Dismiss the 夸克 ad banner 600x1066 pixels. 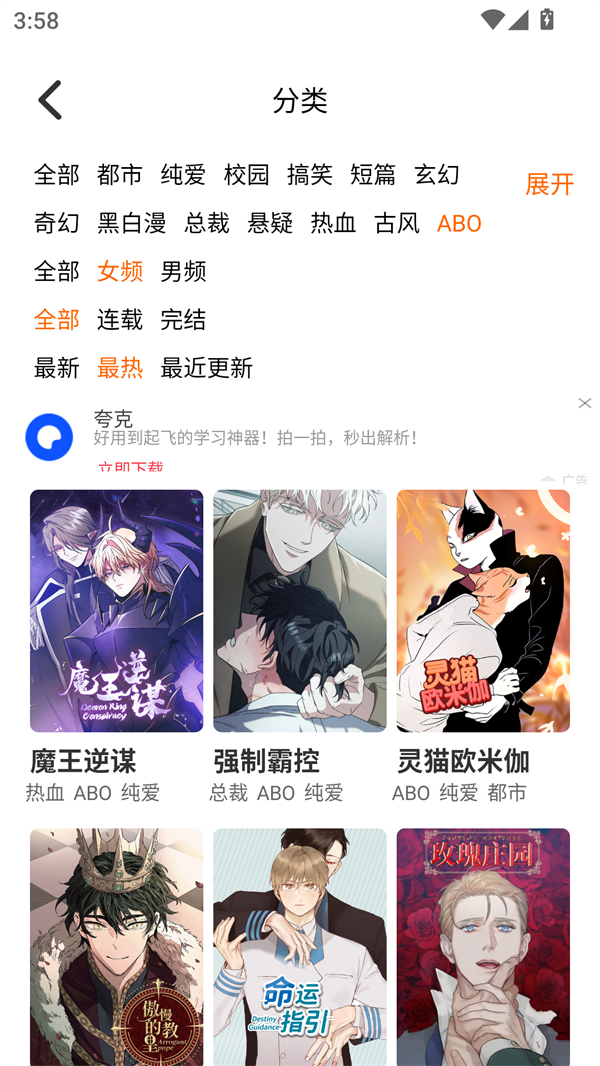[x=584, y=403]
